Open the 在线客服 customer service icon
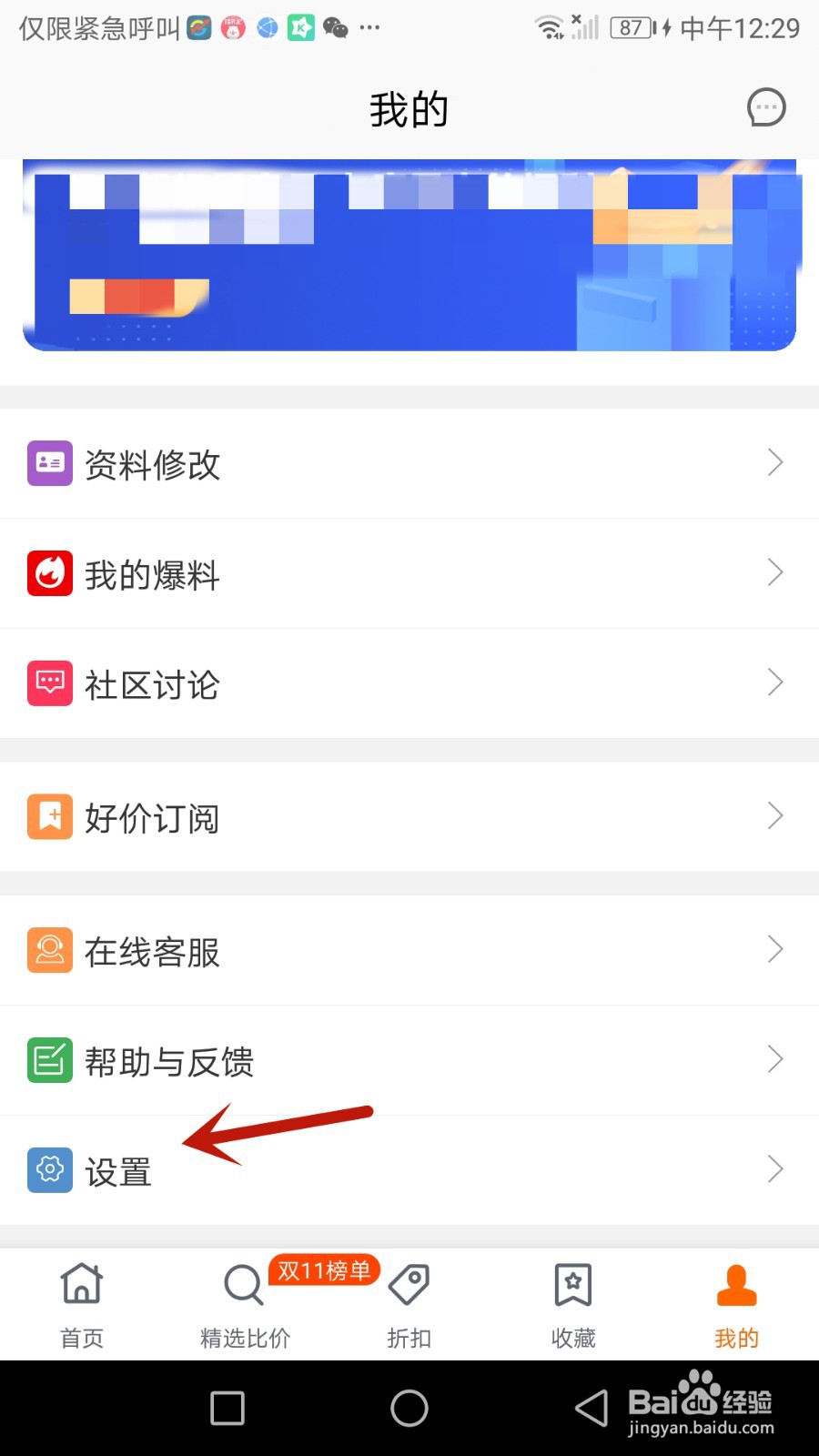The width and height of the screenshot is (819, 1456). coord(50,949)
